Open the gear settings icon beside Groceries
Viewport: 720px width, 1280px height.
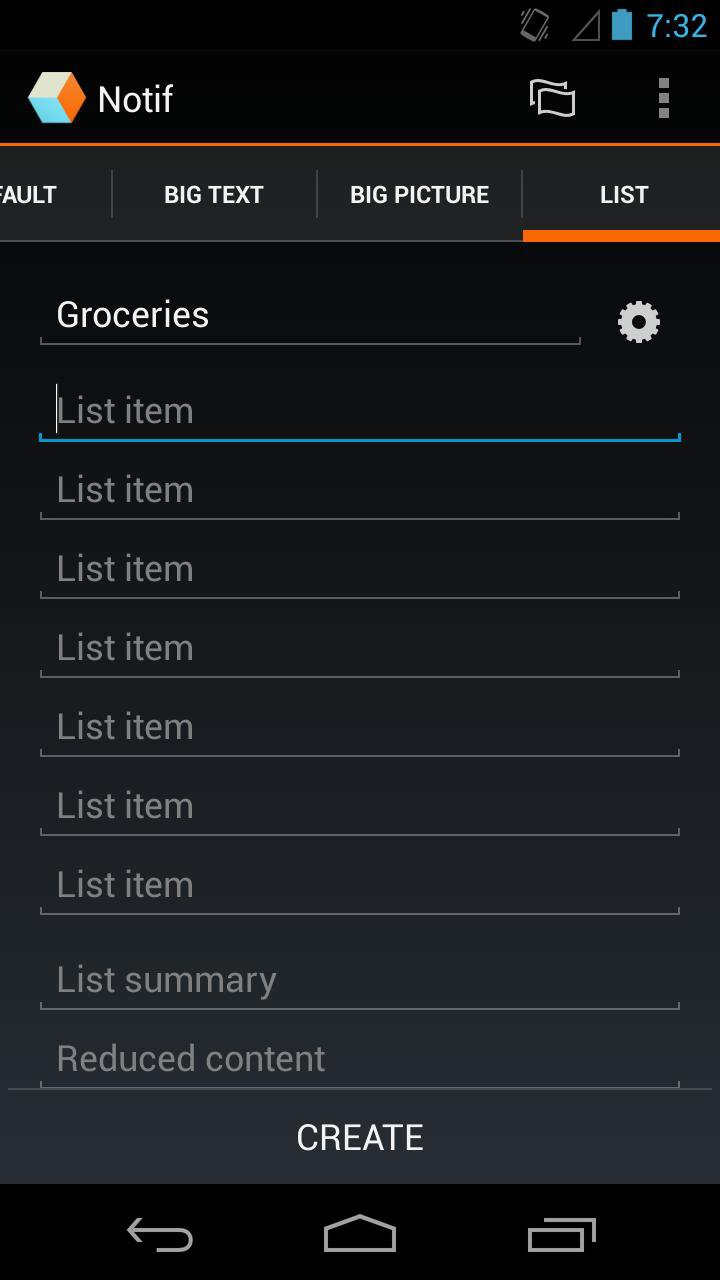pyautogui.click(x=638, y=322)
